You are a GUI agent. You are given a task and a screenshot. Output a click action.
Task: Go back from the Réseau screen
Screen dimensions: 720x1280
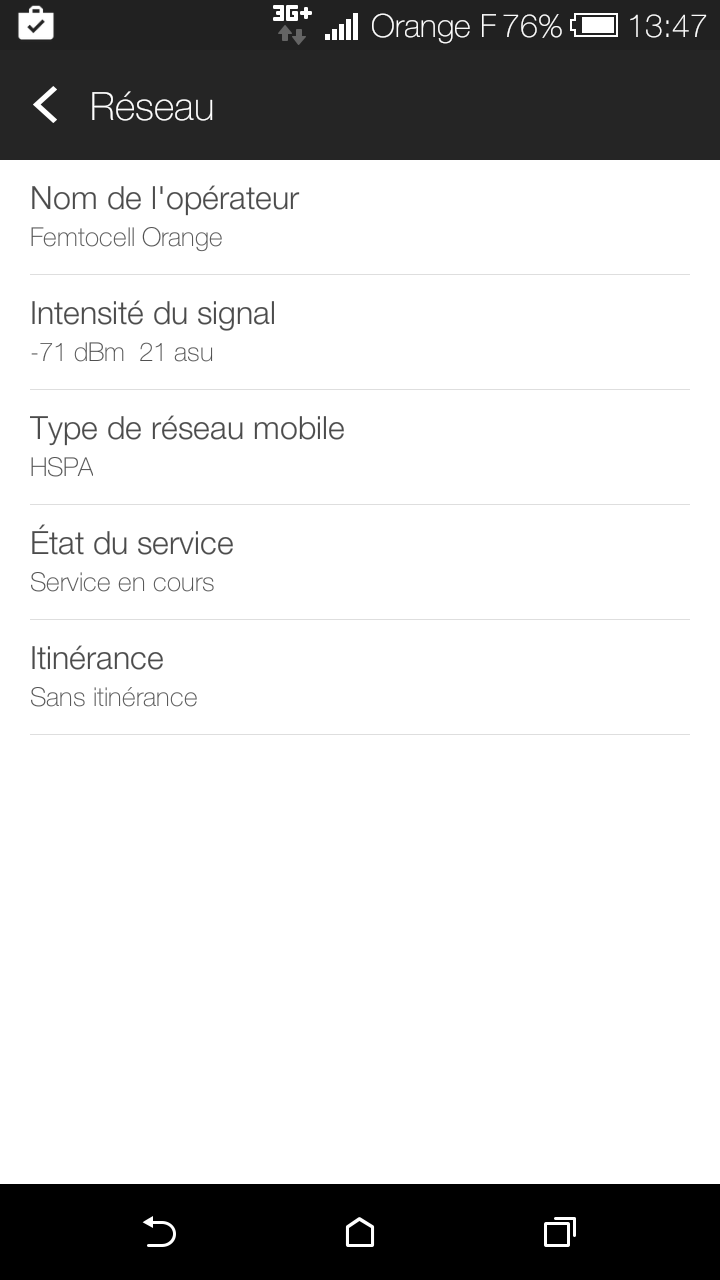pos(46,106)
